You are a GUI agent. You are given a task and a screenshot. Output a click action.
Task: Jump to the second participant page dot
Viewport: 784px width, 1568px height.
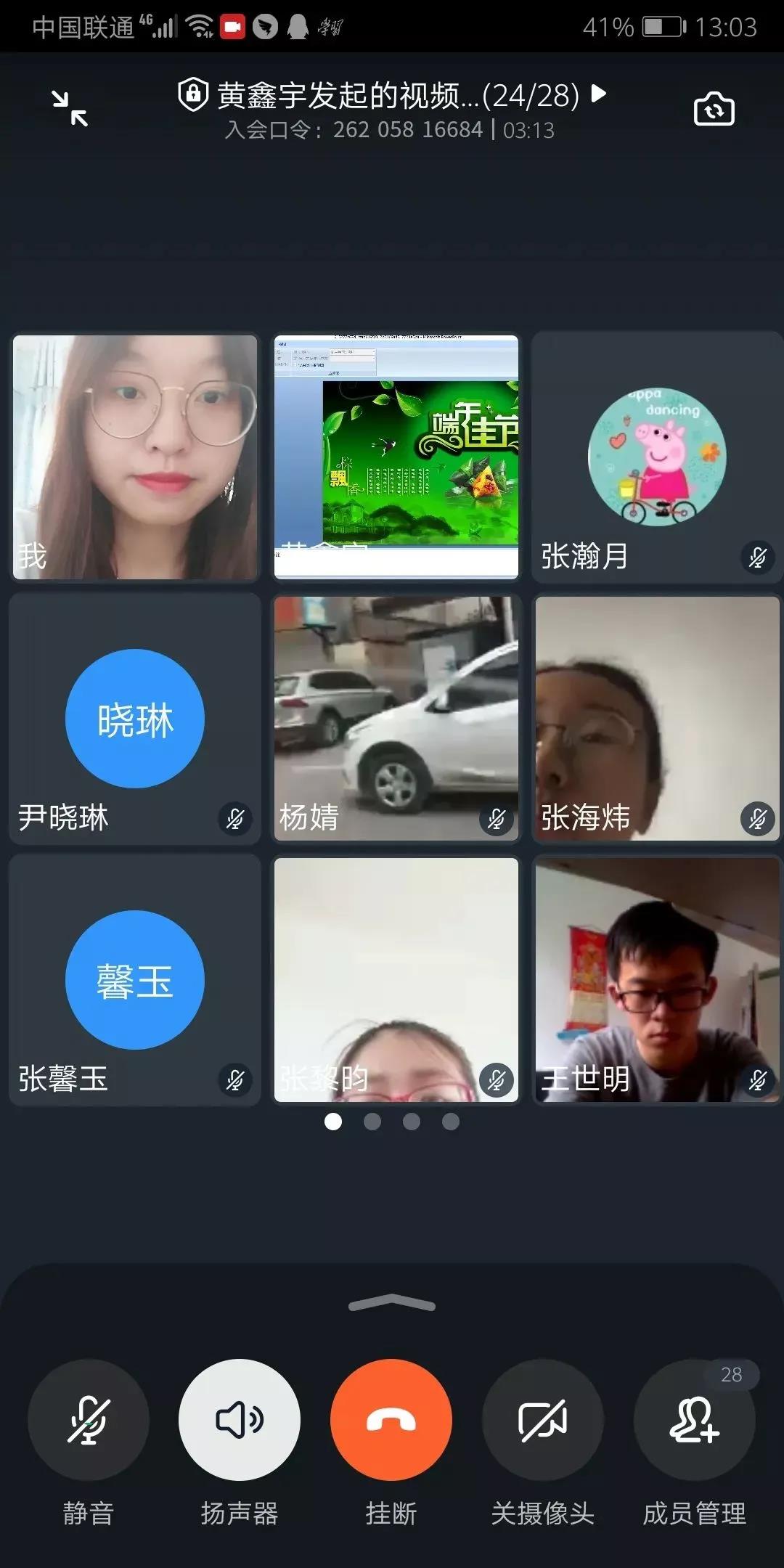372,1122
